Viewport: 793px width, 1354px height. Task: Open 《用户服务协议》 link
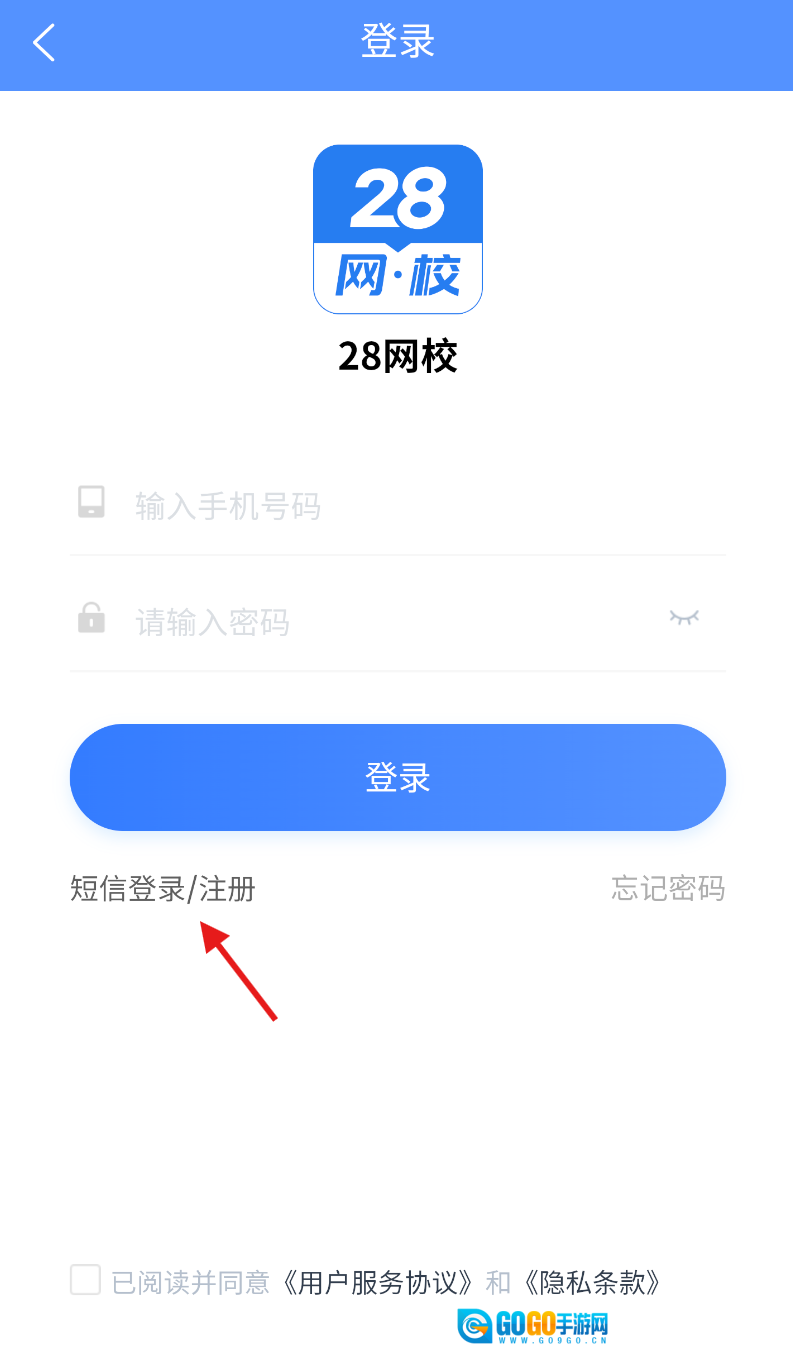(377, 1282)
